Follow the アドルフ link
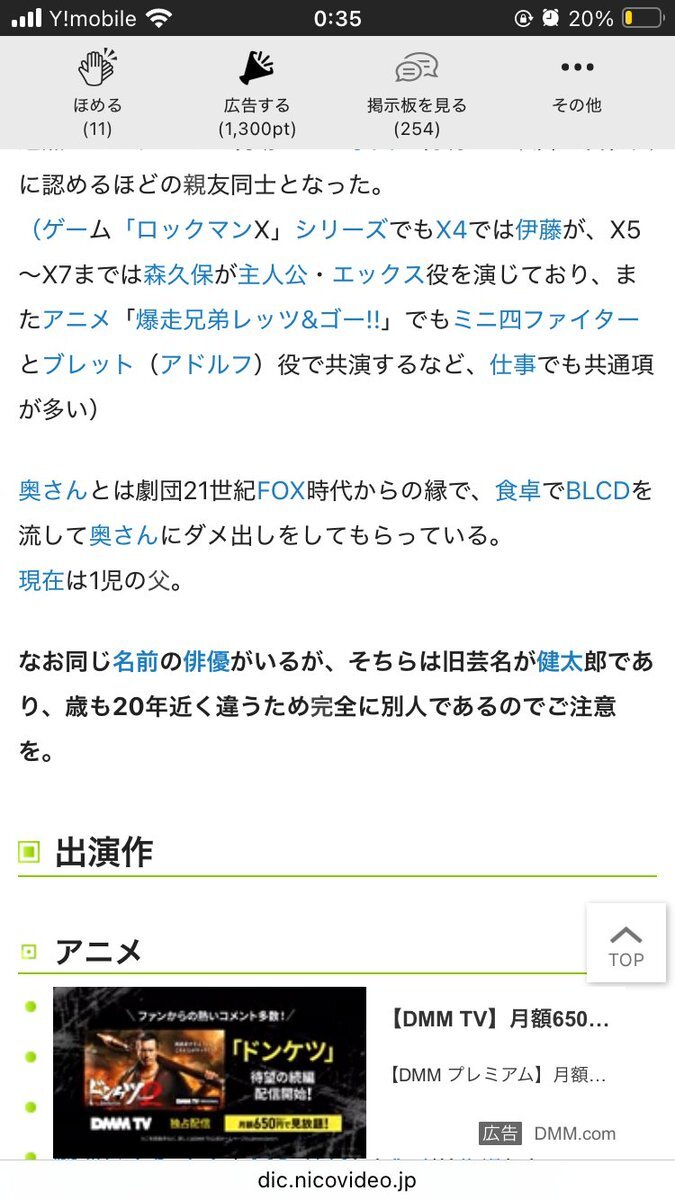The width and height of the screenshot is (675, 1200). [207, 364]
